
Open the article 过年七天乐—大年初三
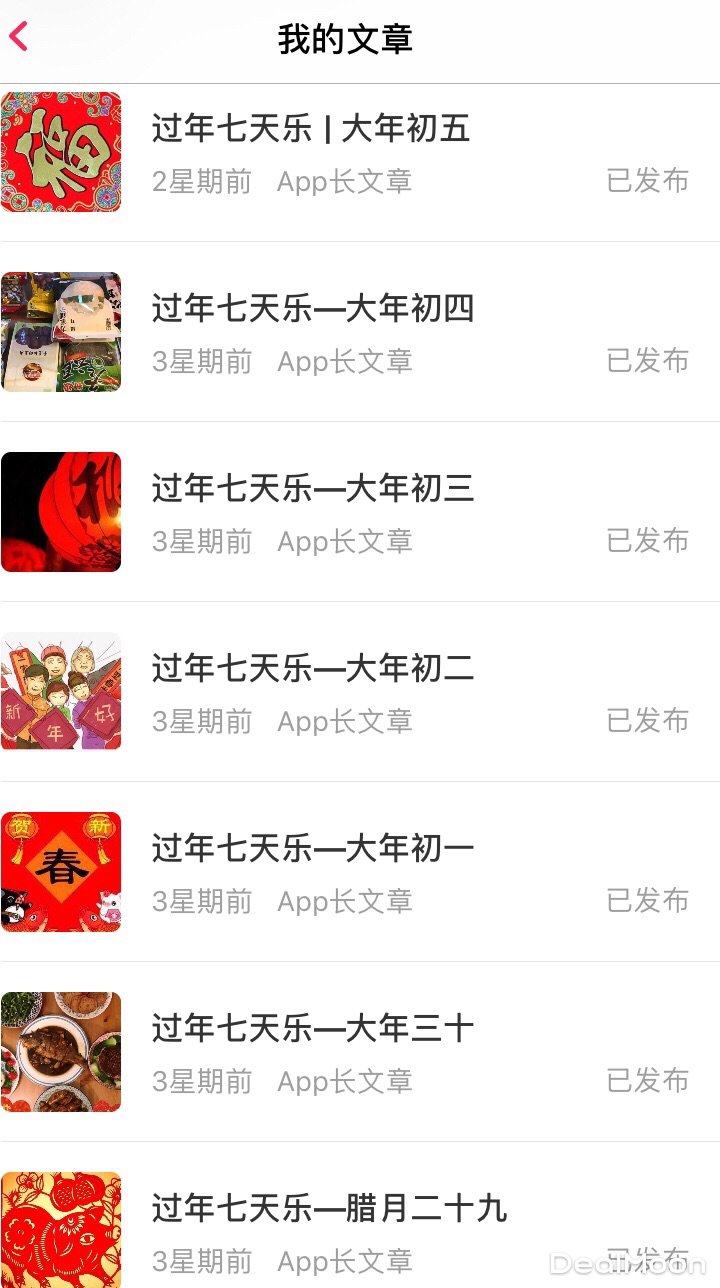pyautogui.click(x=313, y=489)
